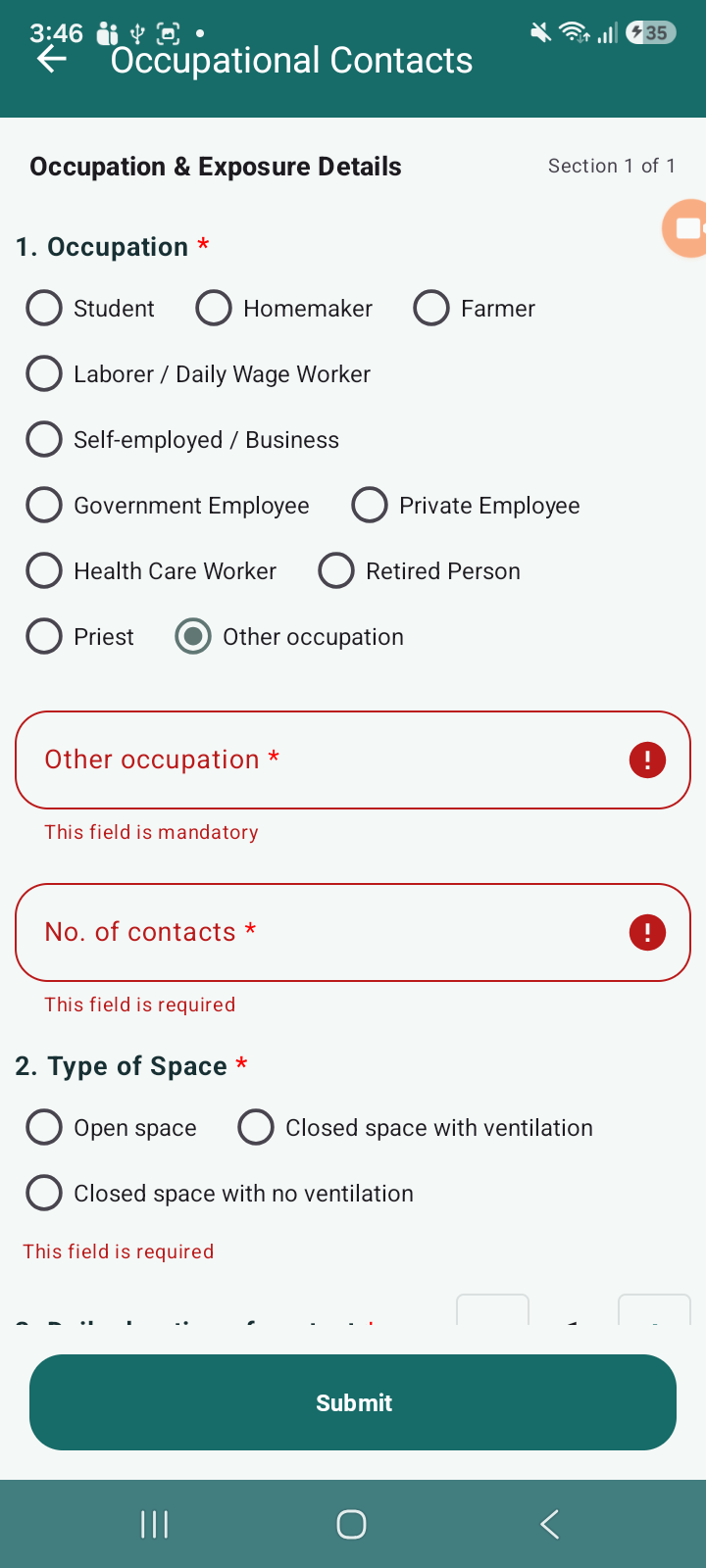This screenshot has width=706, height=1568.
Task: Select Closed space with no ventilation
Action: [220, 1193]
